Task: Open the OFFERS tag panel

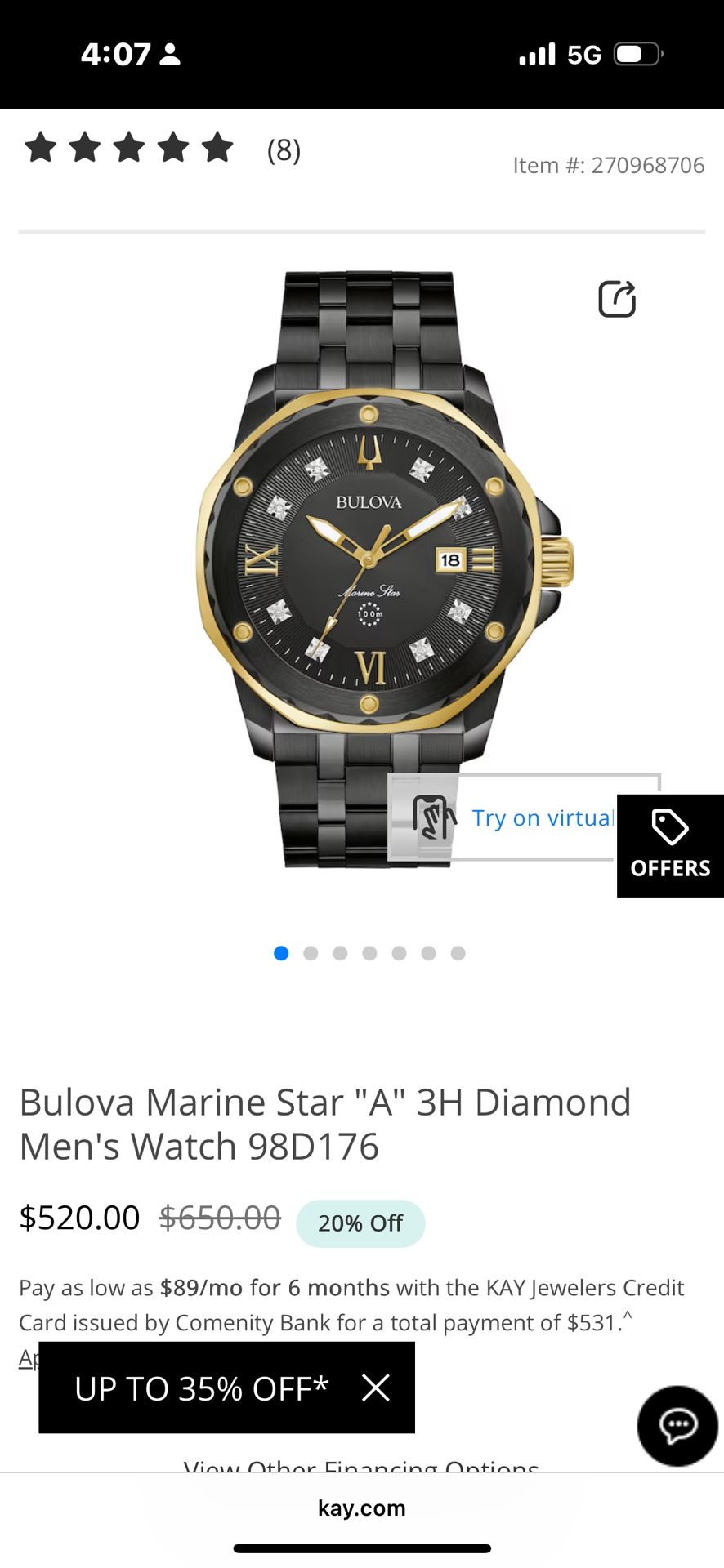Action: click(669, 845)
